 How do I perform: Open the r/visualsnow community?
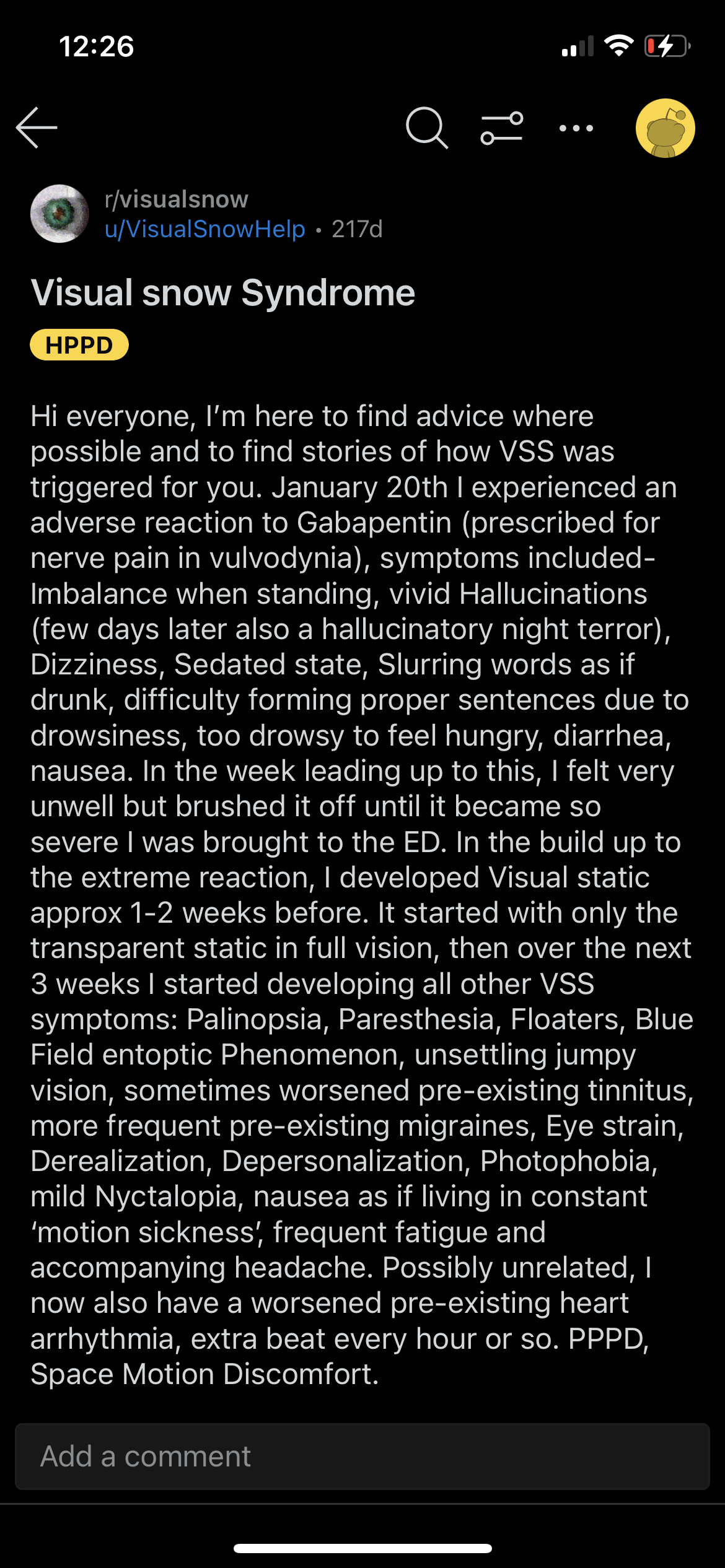point(177,199)
